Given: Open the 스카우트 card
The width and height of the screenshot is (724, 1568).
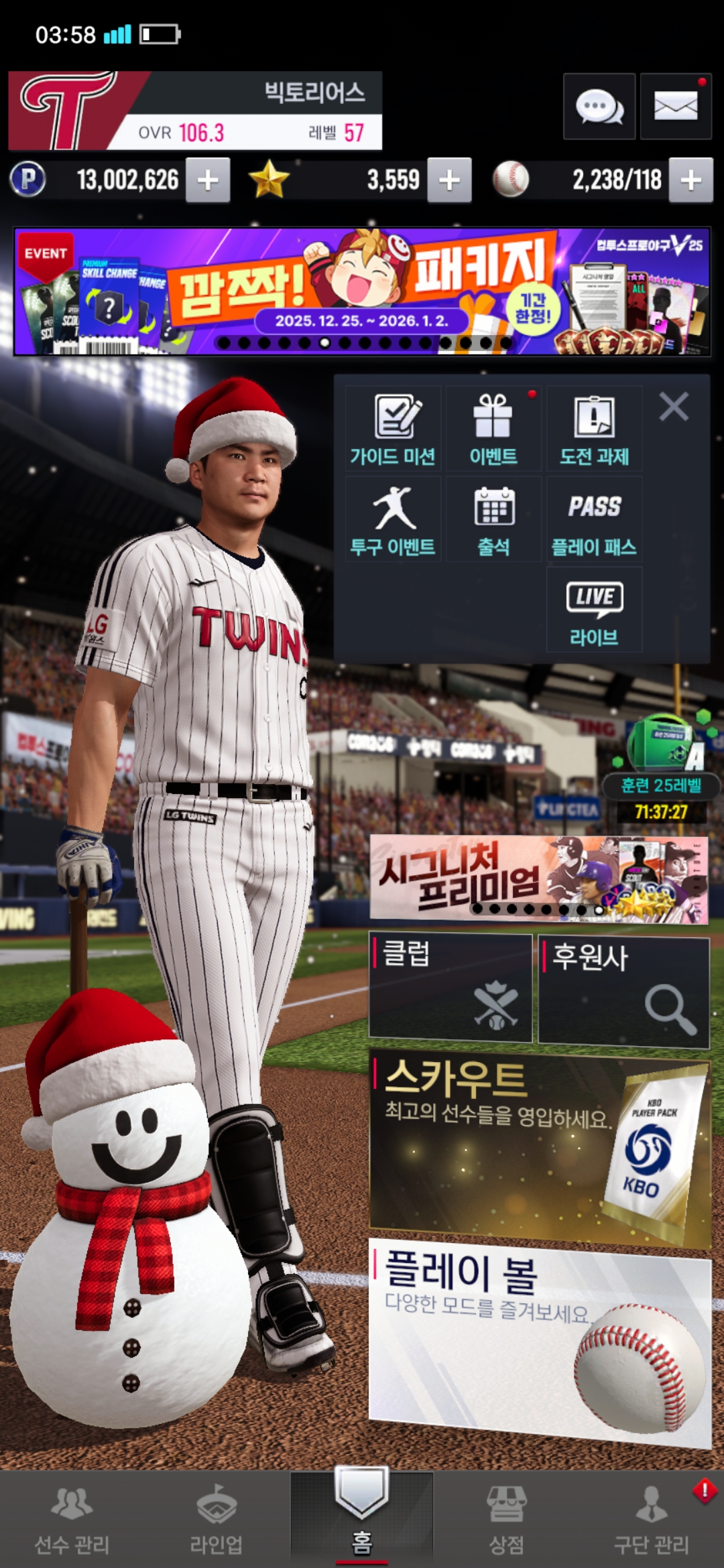Looking at the screenshot, I should pyautogui.click(x=539, y=1149).
